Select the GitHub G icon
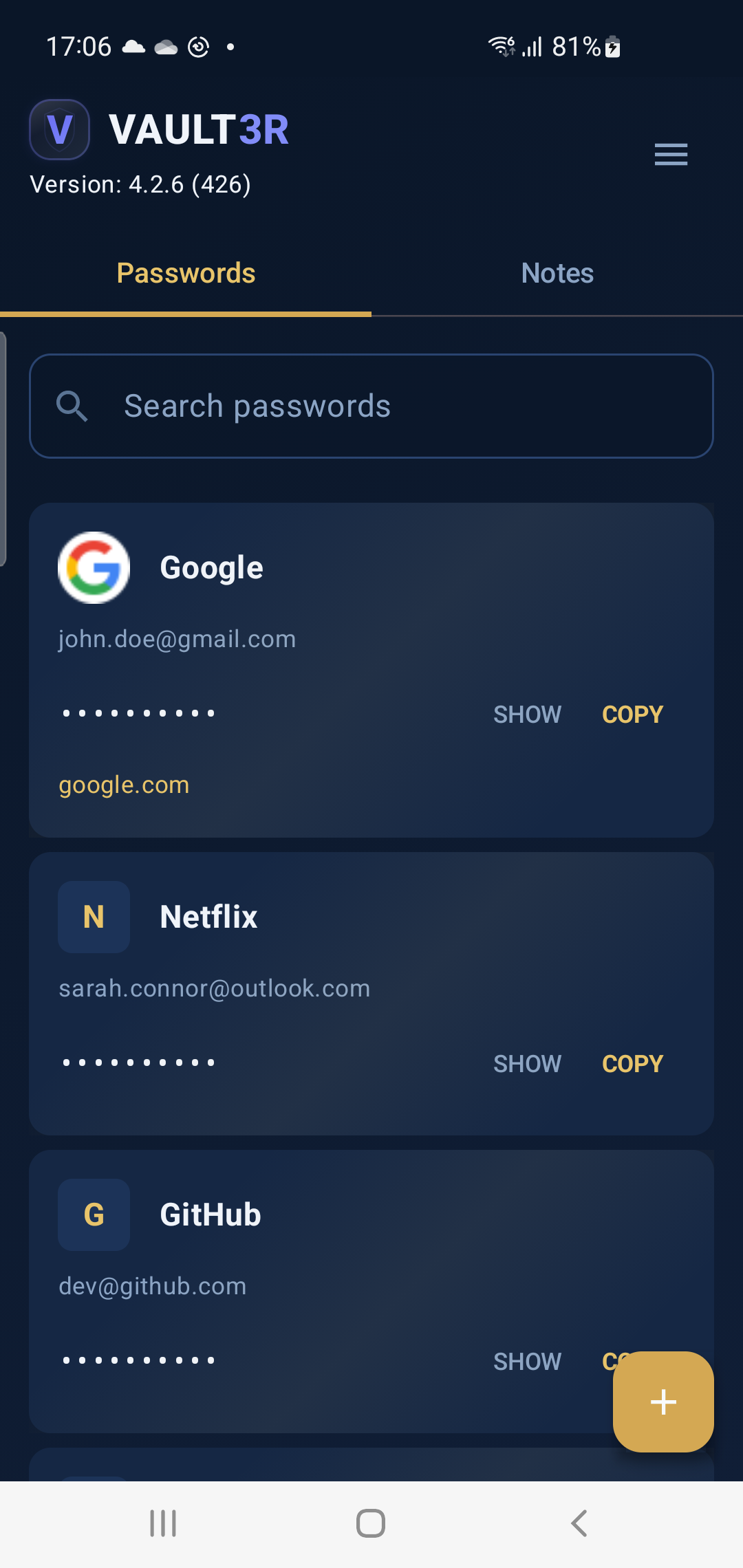The height and width of the screenshot is (1568, 743). [x=94, y=1215]
